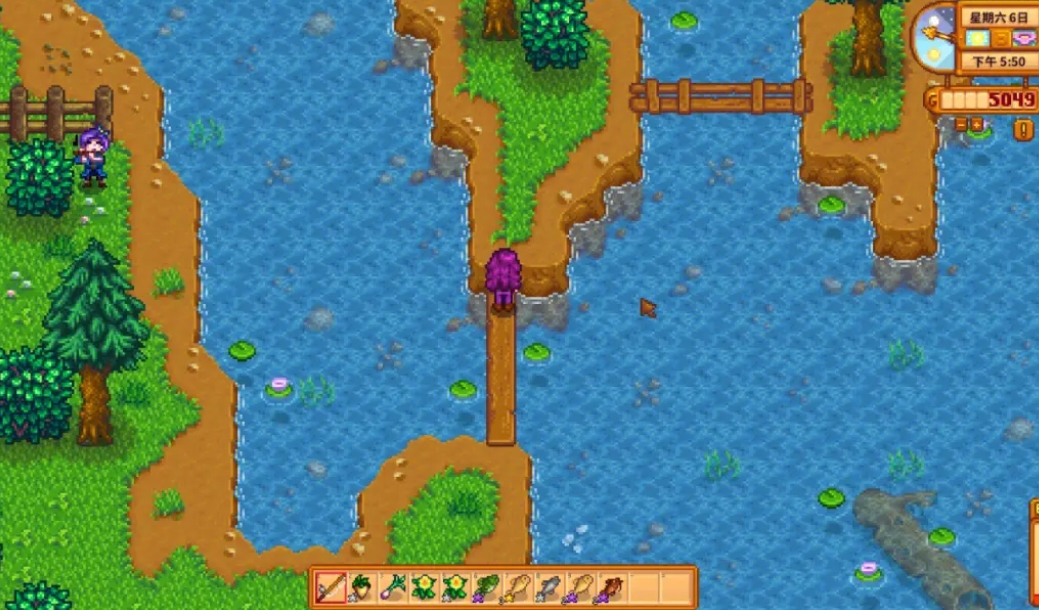The height and width of the screenshot is (610, 1039).
Task: Zoom out with the minus button
Action: pos(960,125)
